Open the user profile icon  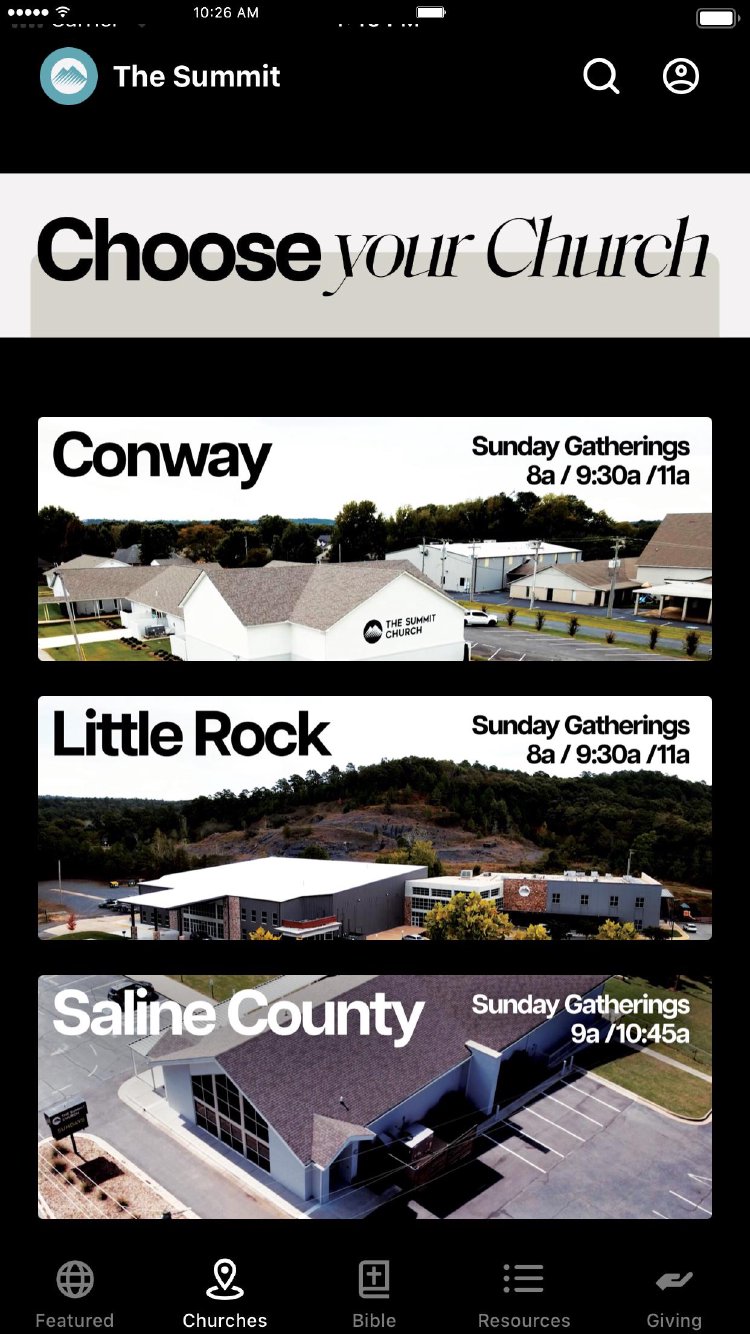[681, 76]
